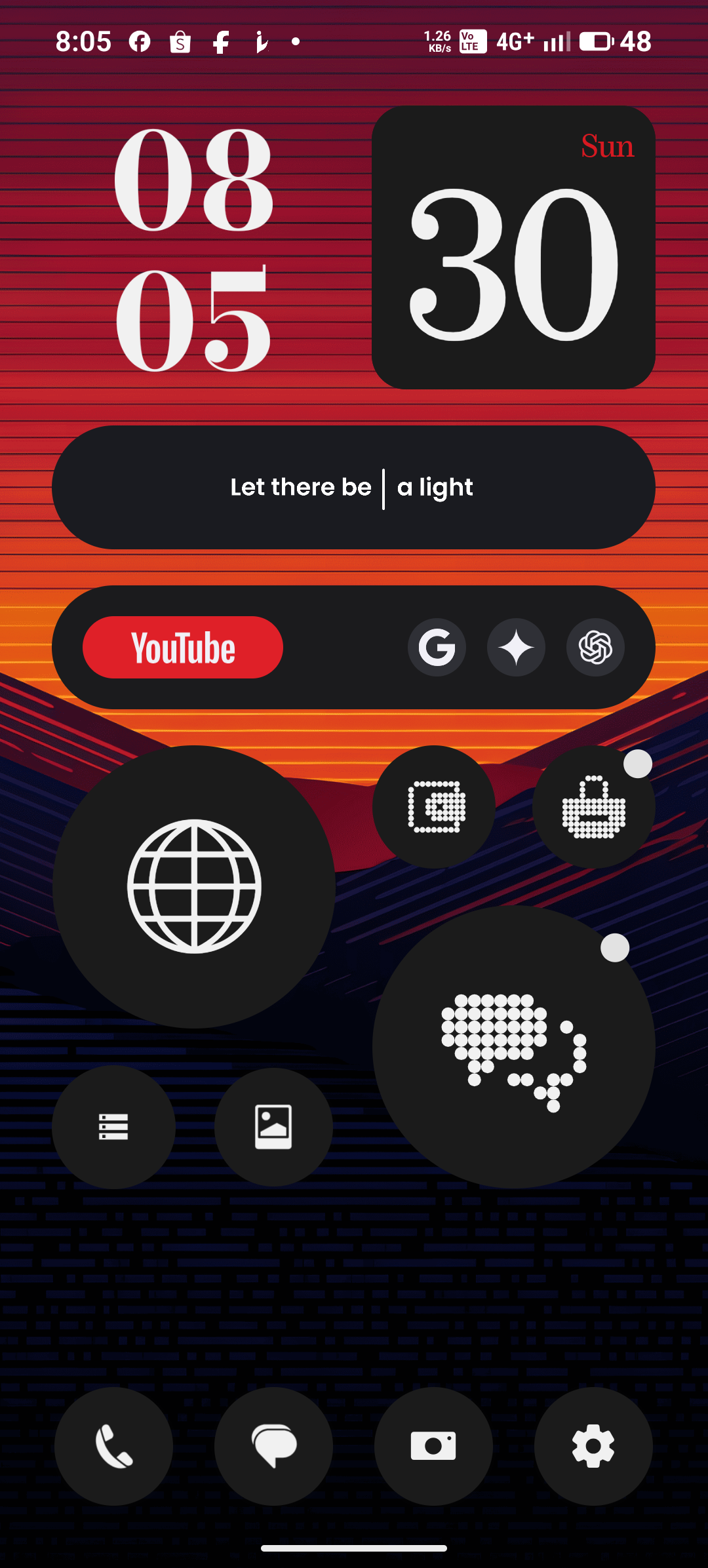The height and width of the screenshot is (1568, 708).
Task: Open the dotted chat bubble app
Action: pyautogui.click(x=513, y=1047)
